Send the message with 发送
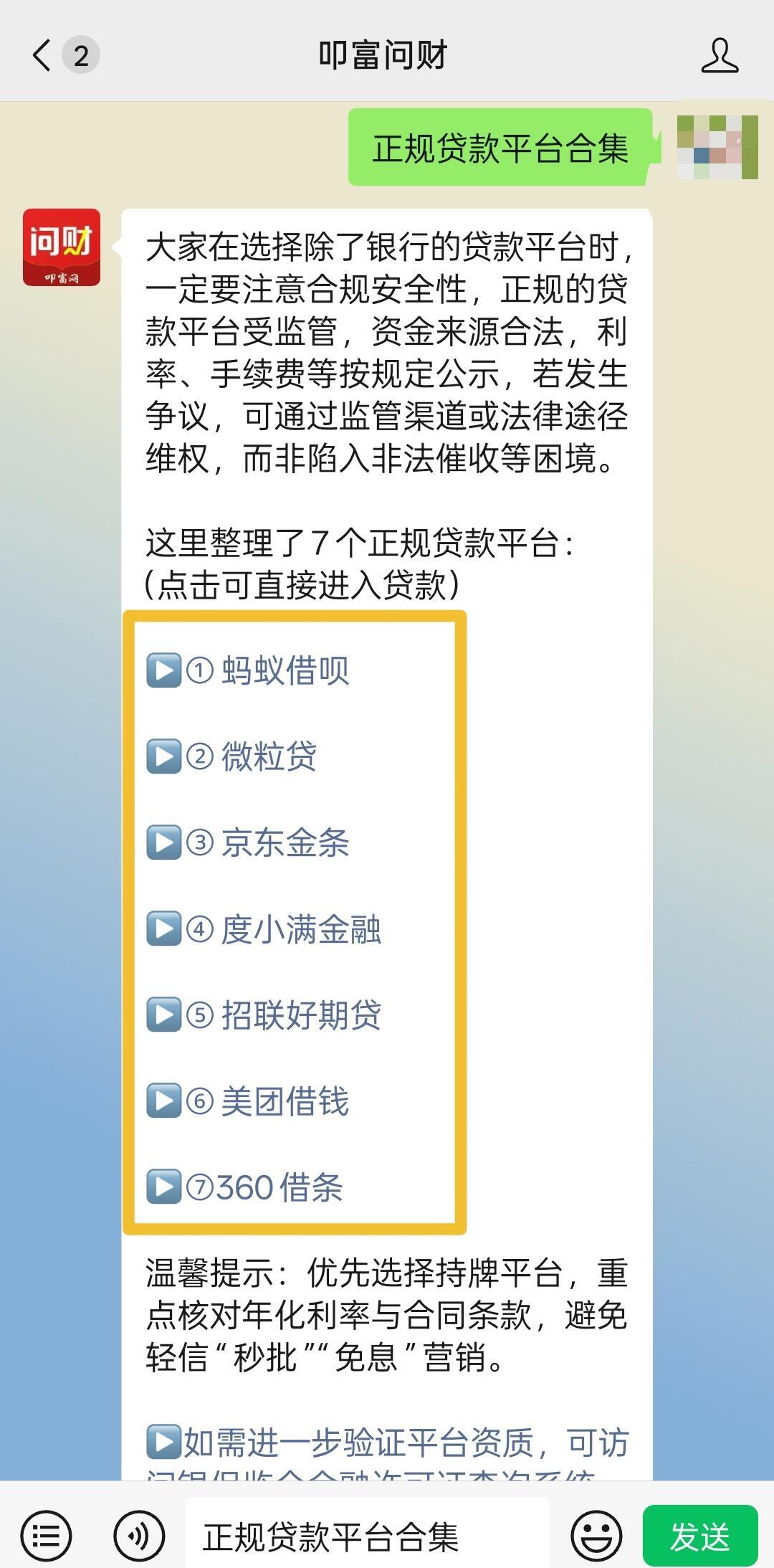 tap(699, 1536)
